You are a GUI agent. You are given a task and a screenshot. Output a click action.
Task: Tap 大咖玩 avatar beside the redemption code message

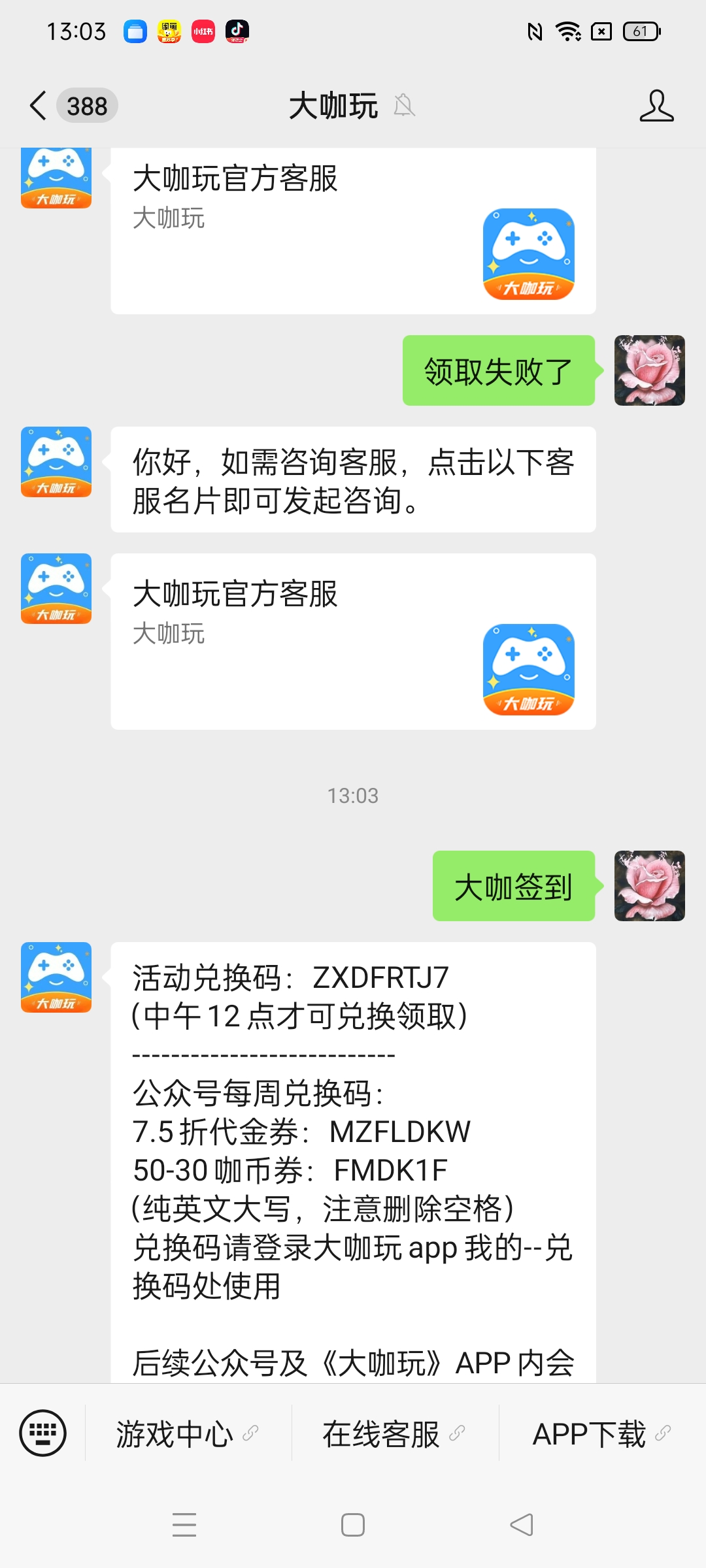click(56, 977)
